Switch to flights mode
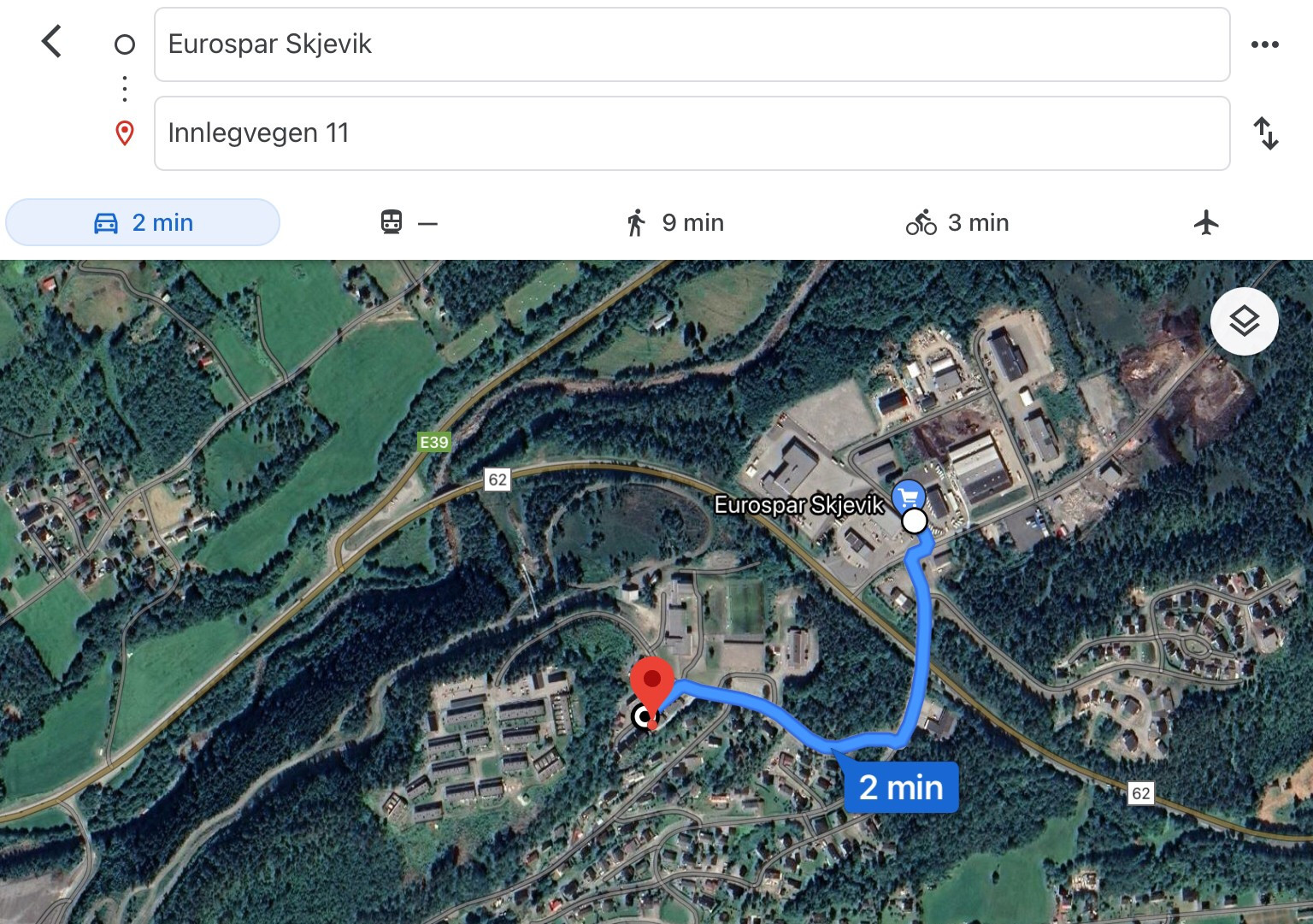Viewport: 1313px width, 924px height. pyautogui.click(x=1205, y=223)
